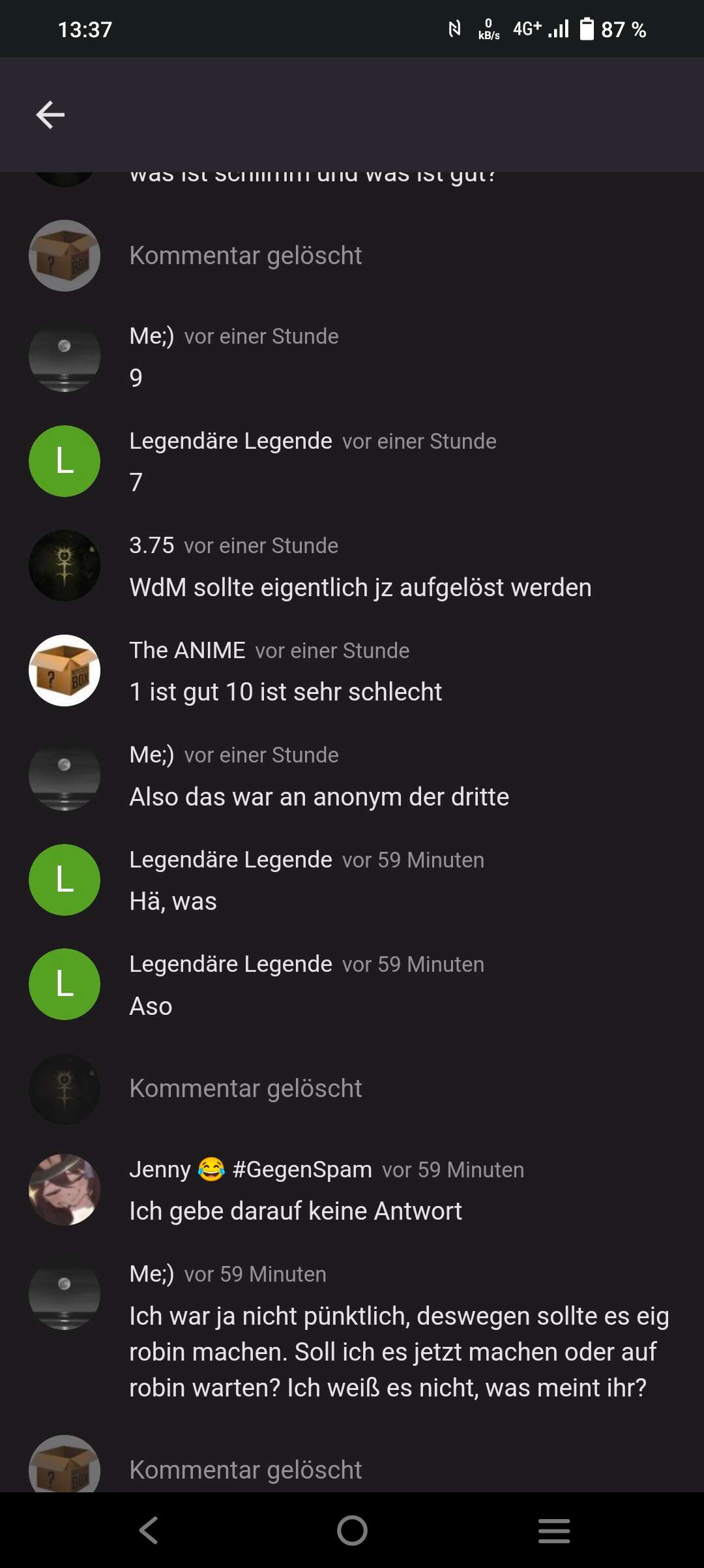The image size is (704, 1568).
Task: Open Legendäre Legende's avatar beside "Aso"
Action: 64,984
